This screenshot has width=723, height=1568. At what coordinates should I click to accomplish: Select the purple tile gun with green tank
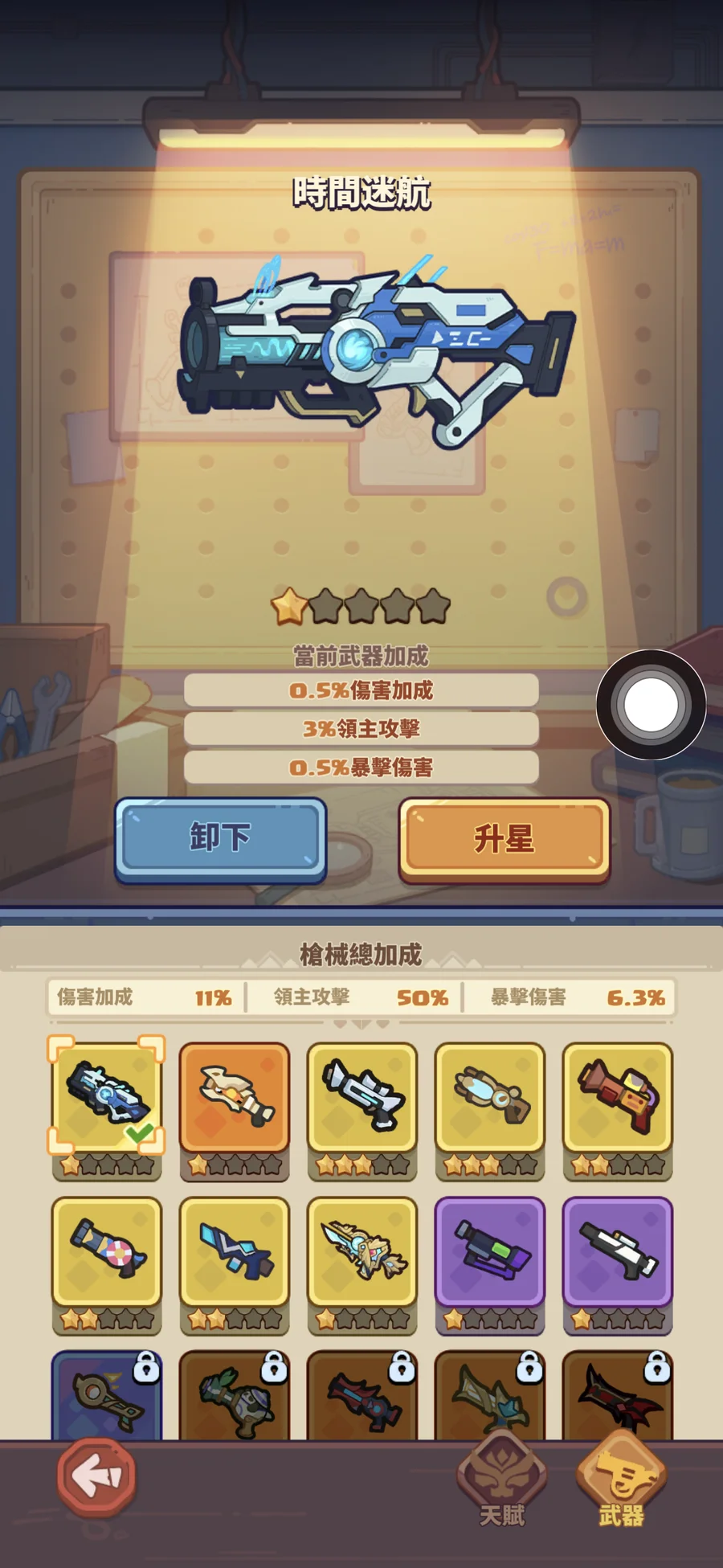point(489,1251)
